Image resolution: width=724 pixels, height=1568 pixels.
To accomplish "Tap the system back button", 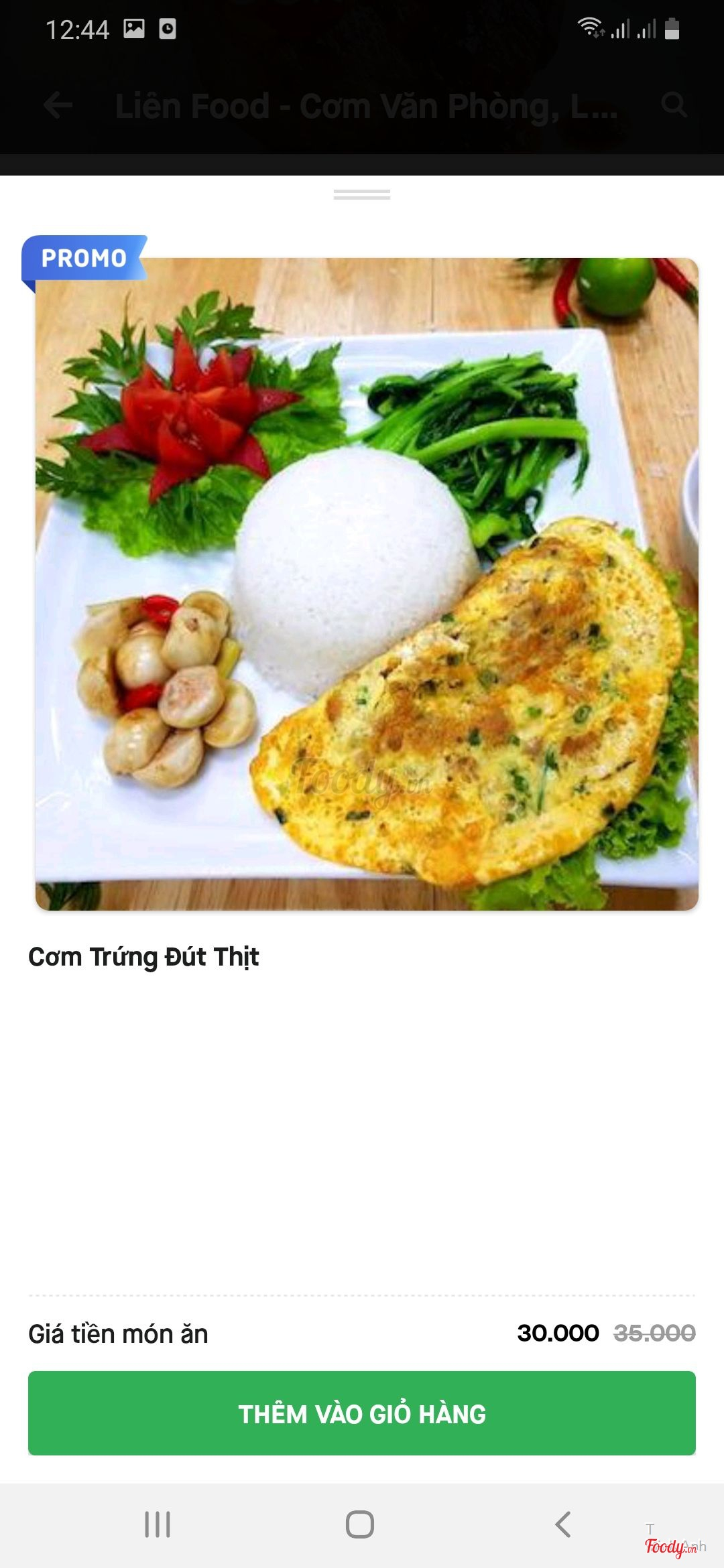I will coord(563,1524).
